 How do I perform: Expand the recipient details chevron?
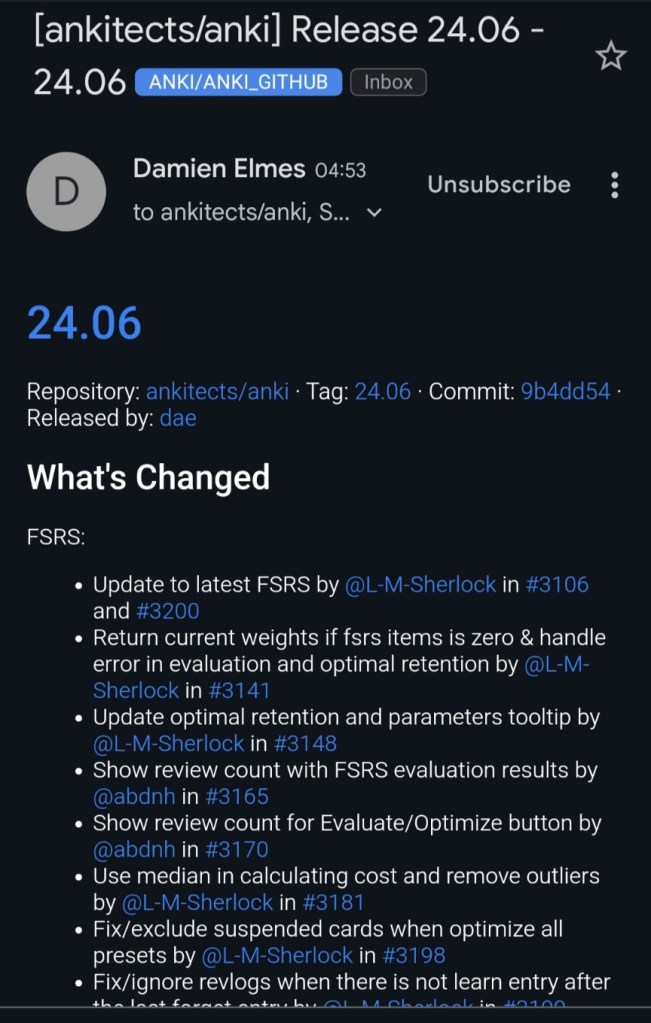[x=375, y=212]
